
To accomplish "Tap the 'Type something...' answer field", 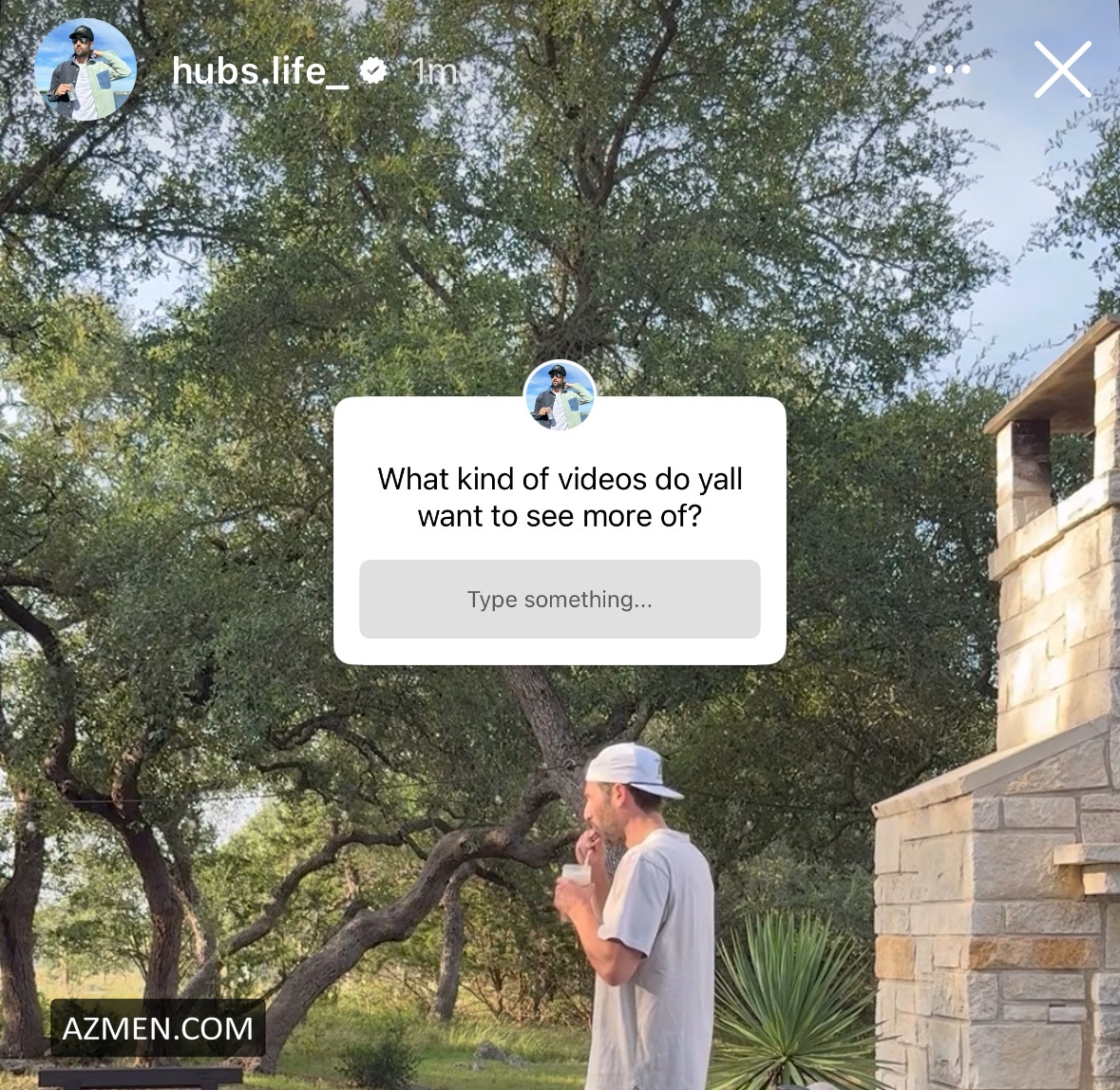I will pos(560,600).
